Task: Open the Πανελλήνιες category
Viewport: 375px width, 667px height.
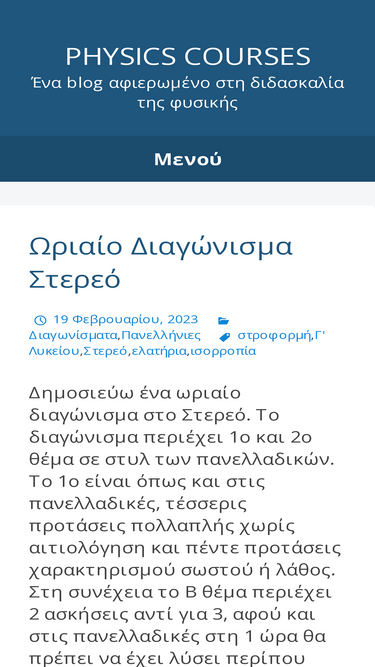Action: [x=161, y=335]
